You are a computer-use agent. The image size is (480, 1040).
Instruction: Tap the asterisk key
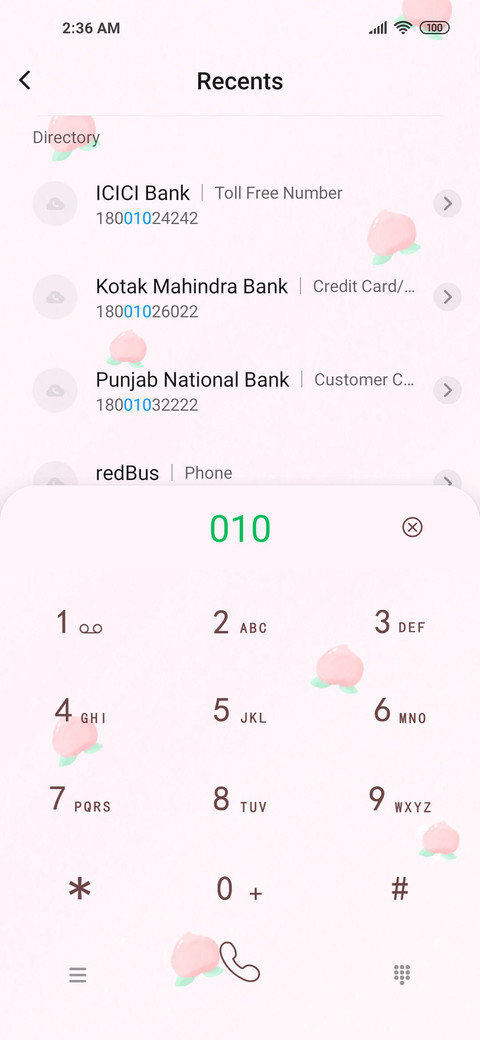80,889
